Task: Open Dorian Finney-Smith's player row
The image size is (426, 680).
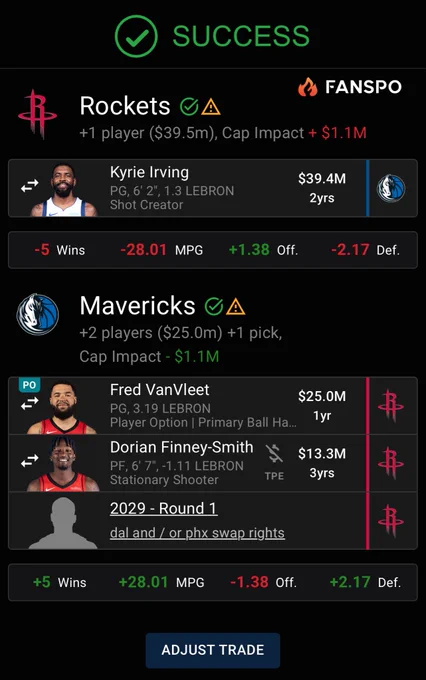Action: (213, 463)
